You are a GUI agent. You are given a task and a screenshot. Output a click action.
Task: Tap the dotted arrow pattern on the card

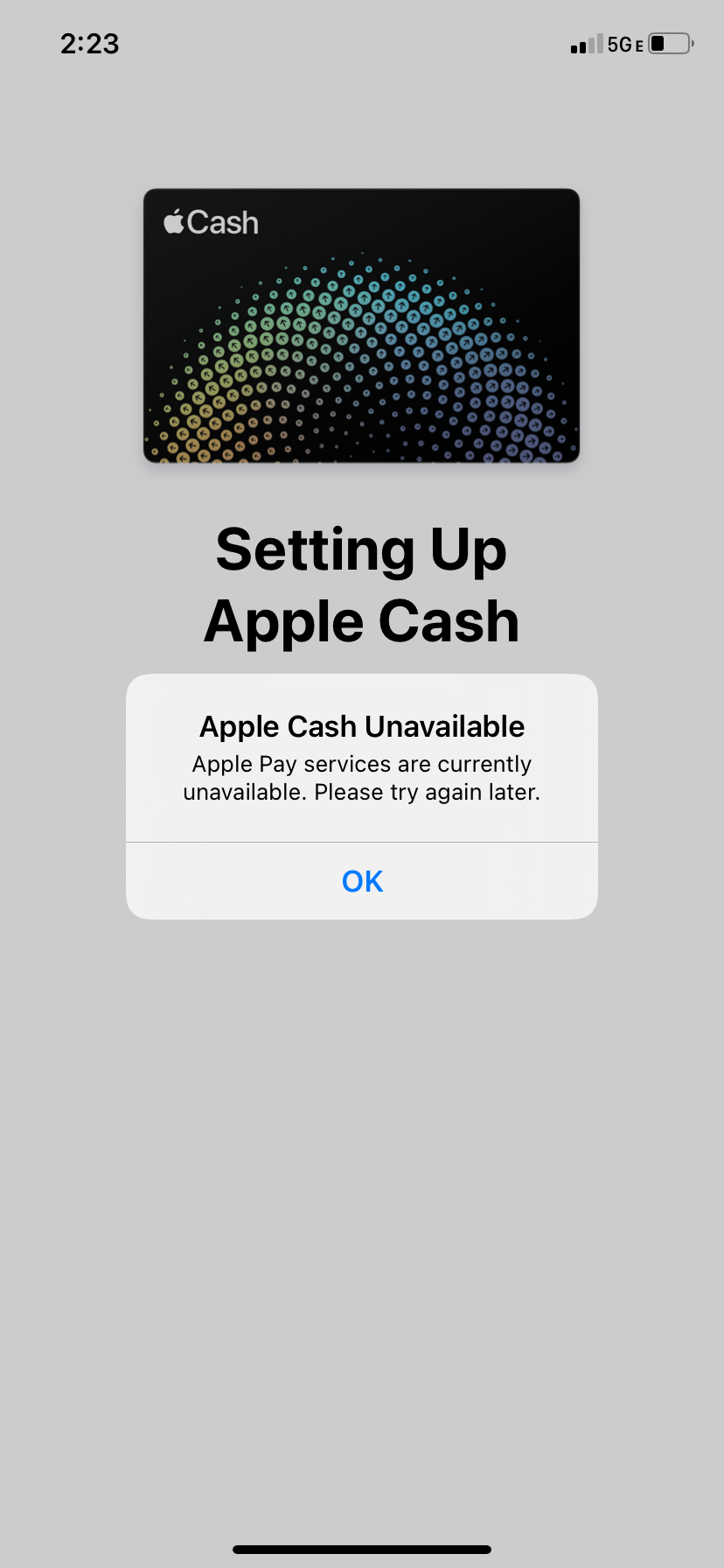click(x=361, y=367)
